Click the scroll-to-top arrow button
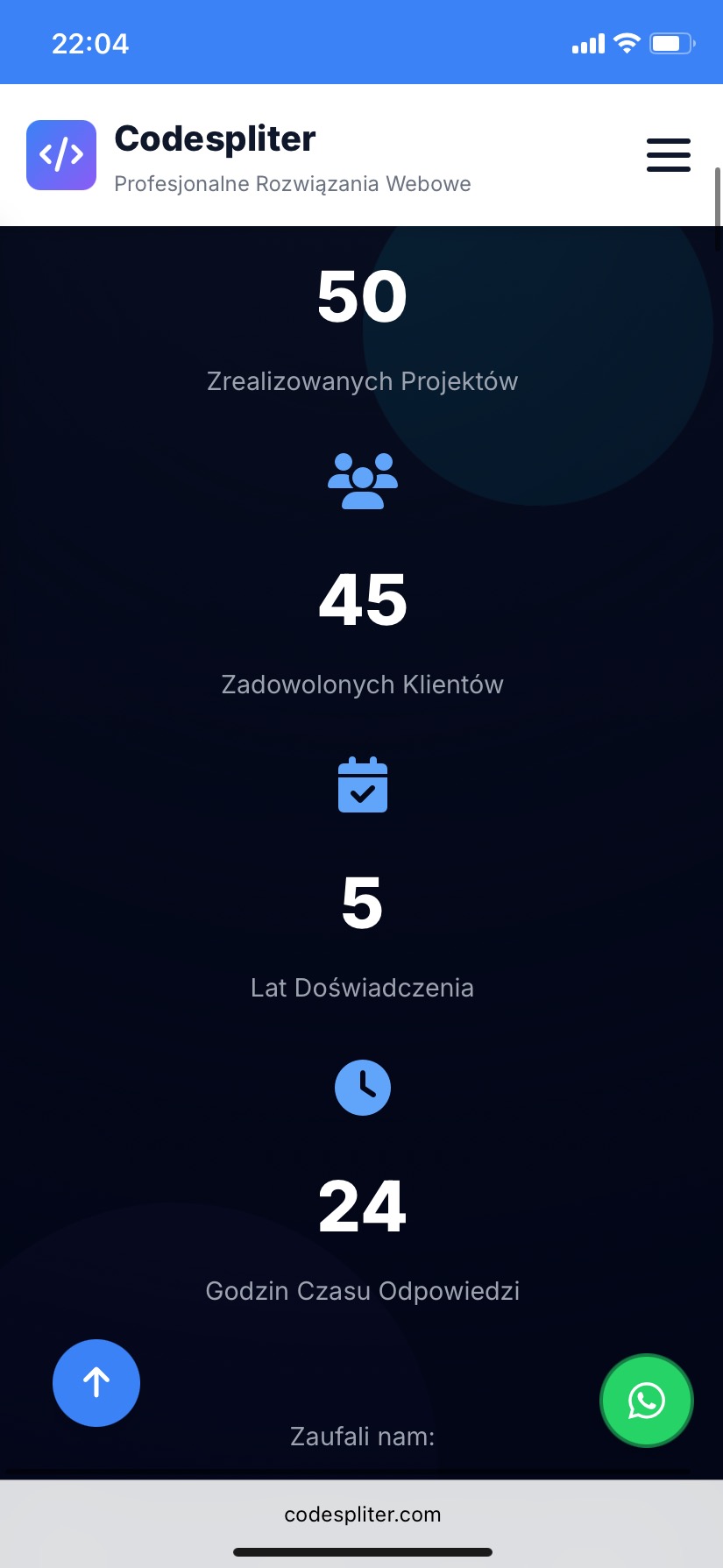Viewport: 723px width, 1568px height. click(96, 1382)
